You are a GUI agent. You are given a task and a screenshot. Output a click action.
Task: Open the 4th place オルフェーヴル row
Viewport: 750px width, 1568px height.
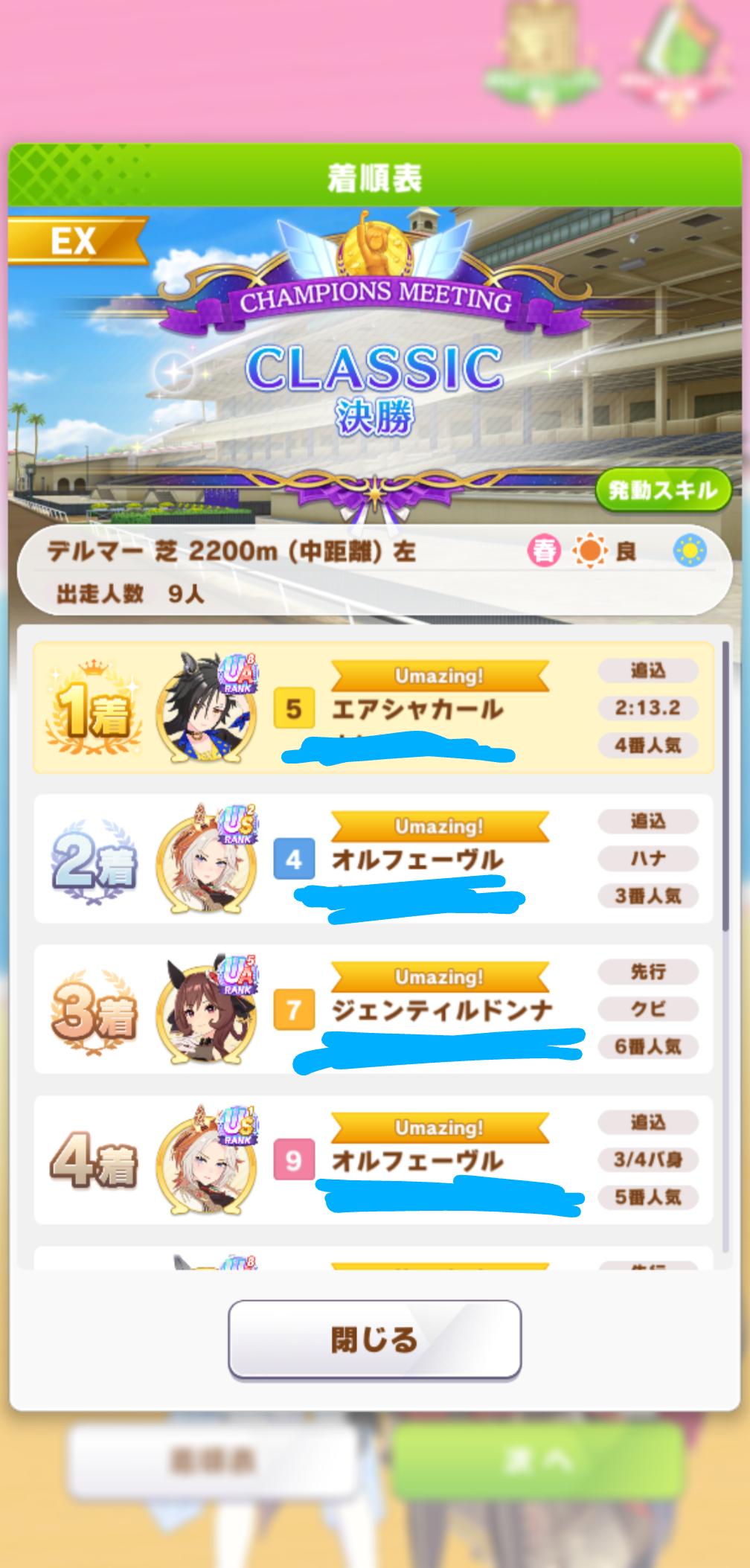pyautogui.click(x=374, y=1160)
